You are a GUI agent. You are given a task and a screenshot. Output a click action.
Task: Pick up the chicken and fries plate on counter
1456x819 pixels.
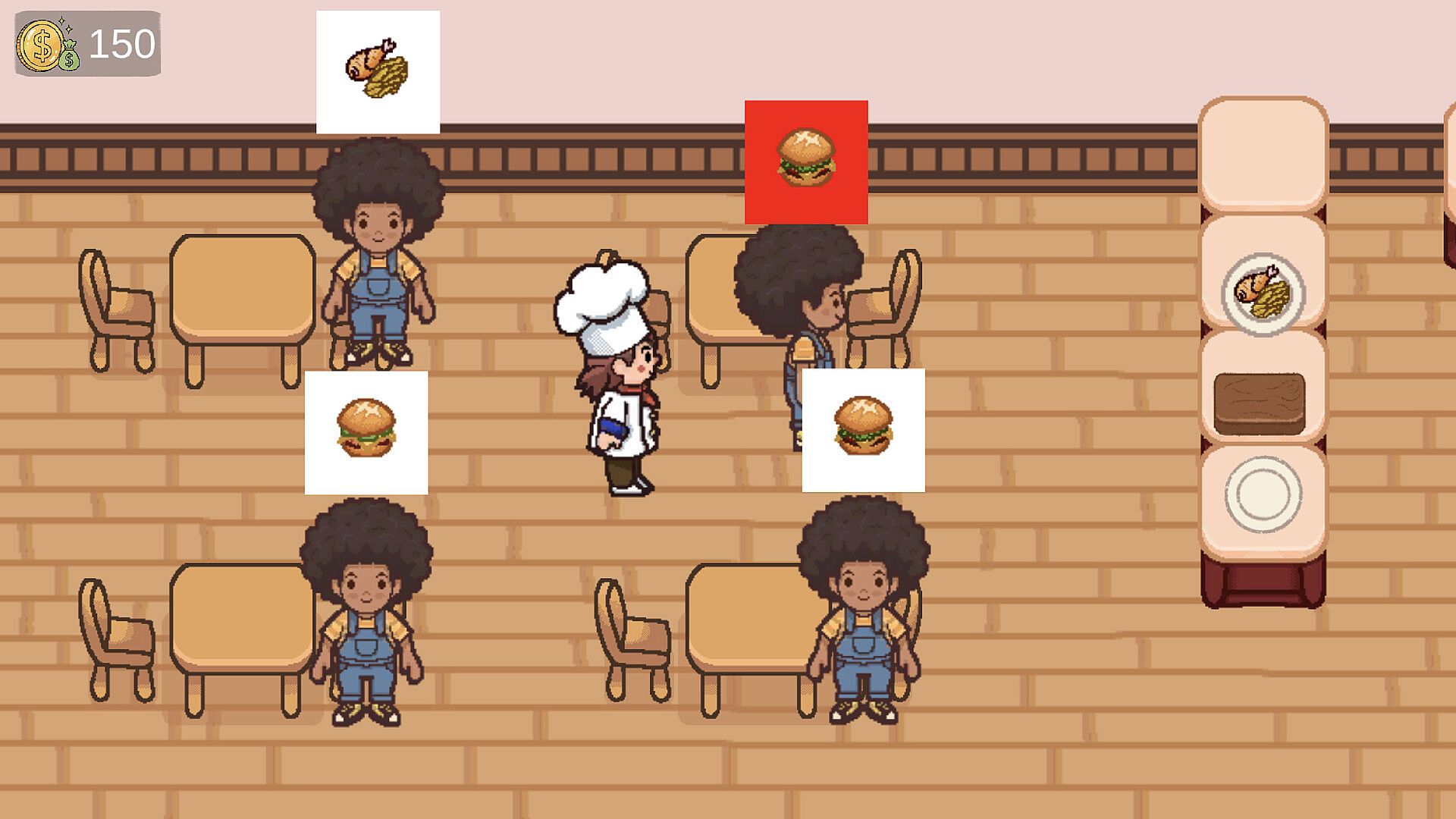point(1263,293)
